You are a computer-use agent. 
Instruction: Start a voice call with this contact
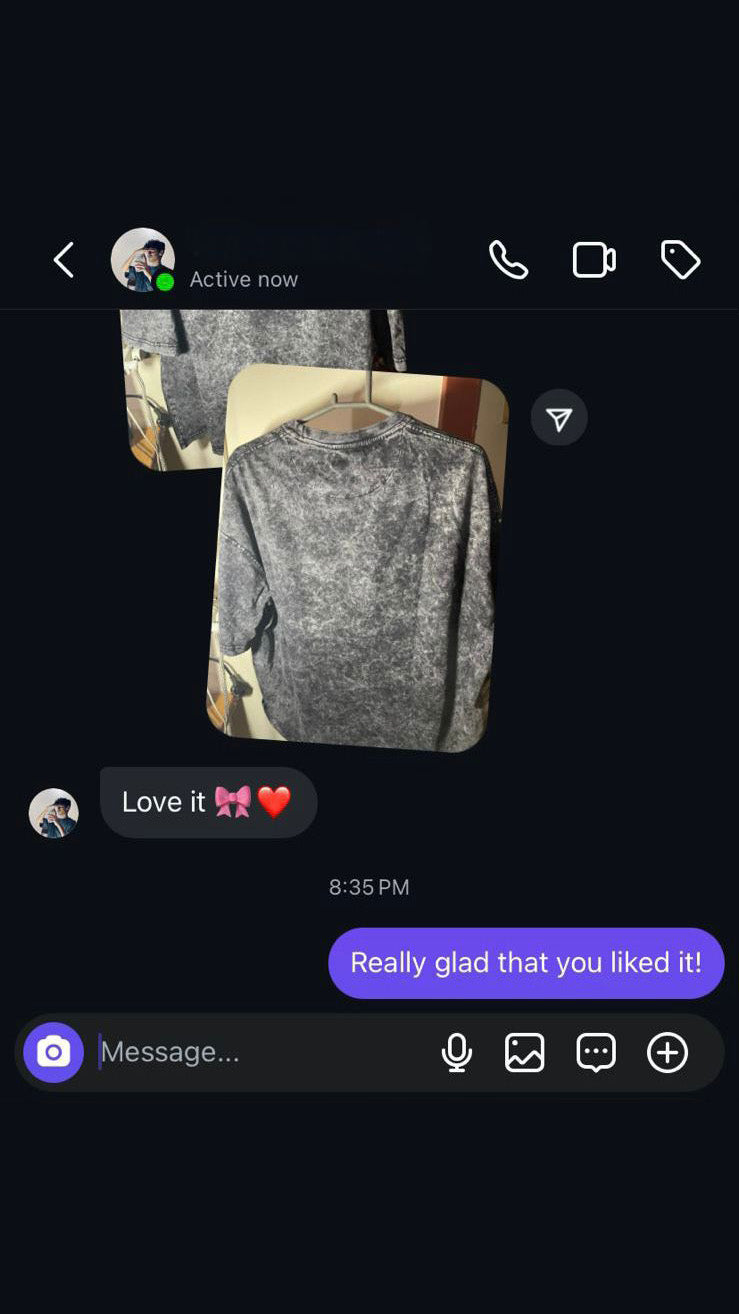[508, 261]
